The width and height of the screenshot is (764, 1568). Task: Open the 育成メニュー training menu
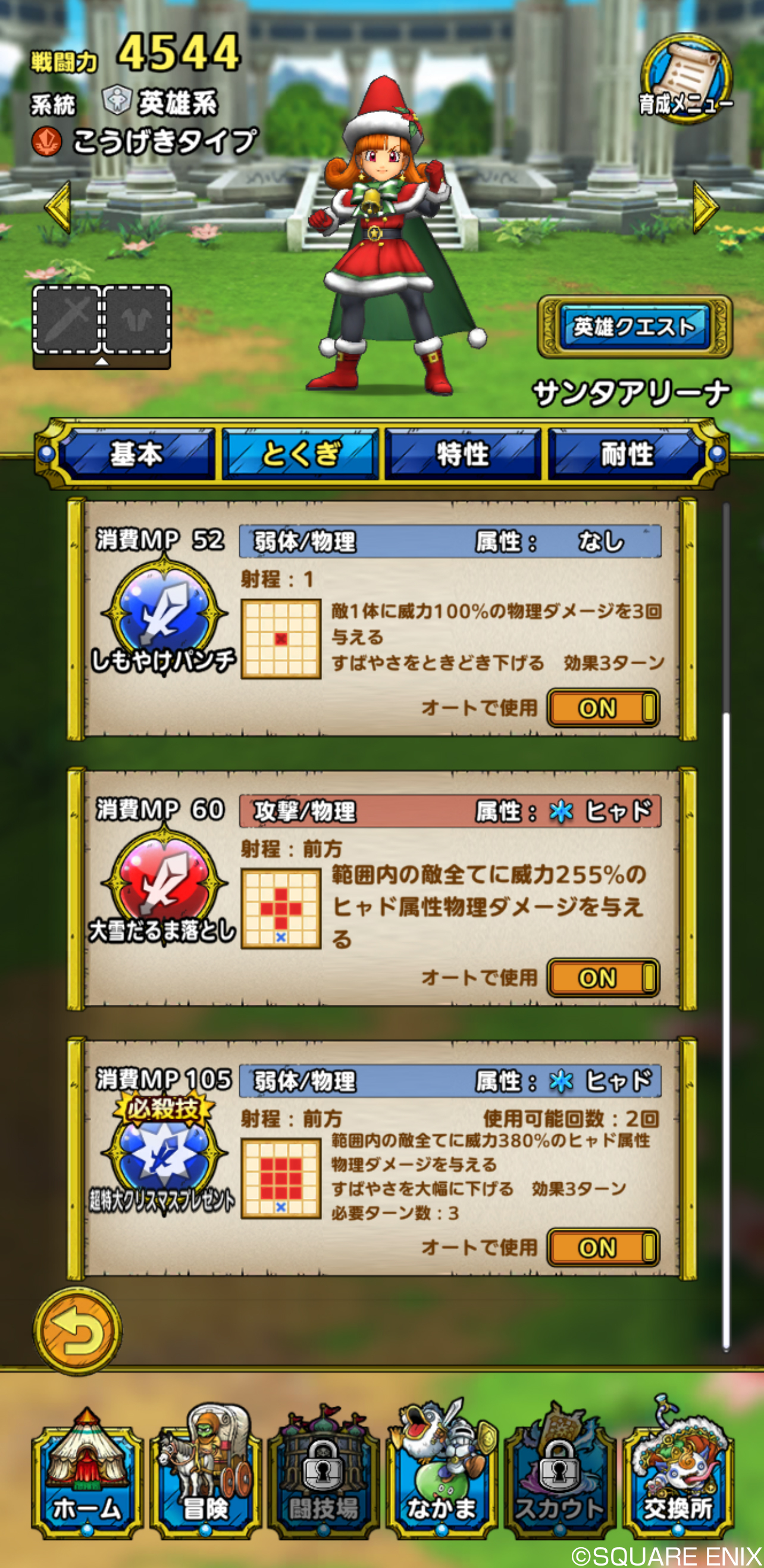click(686, 80)
